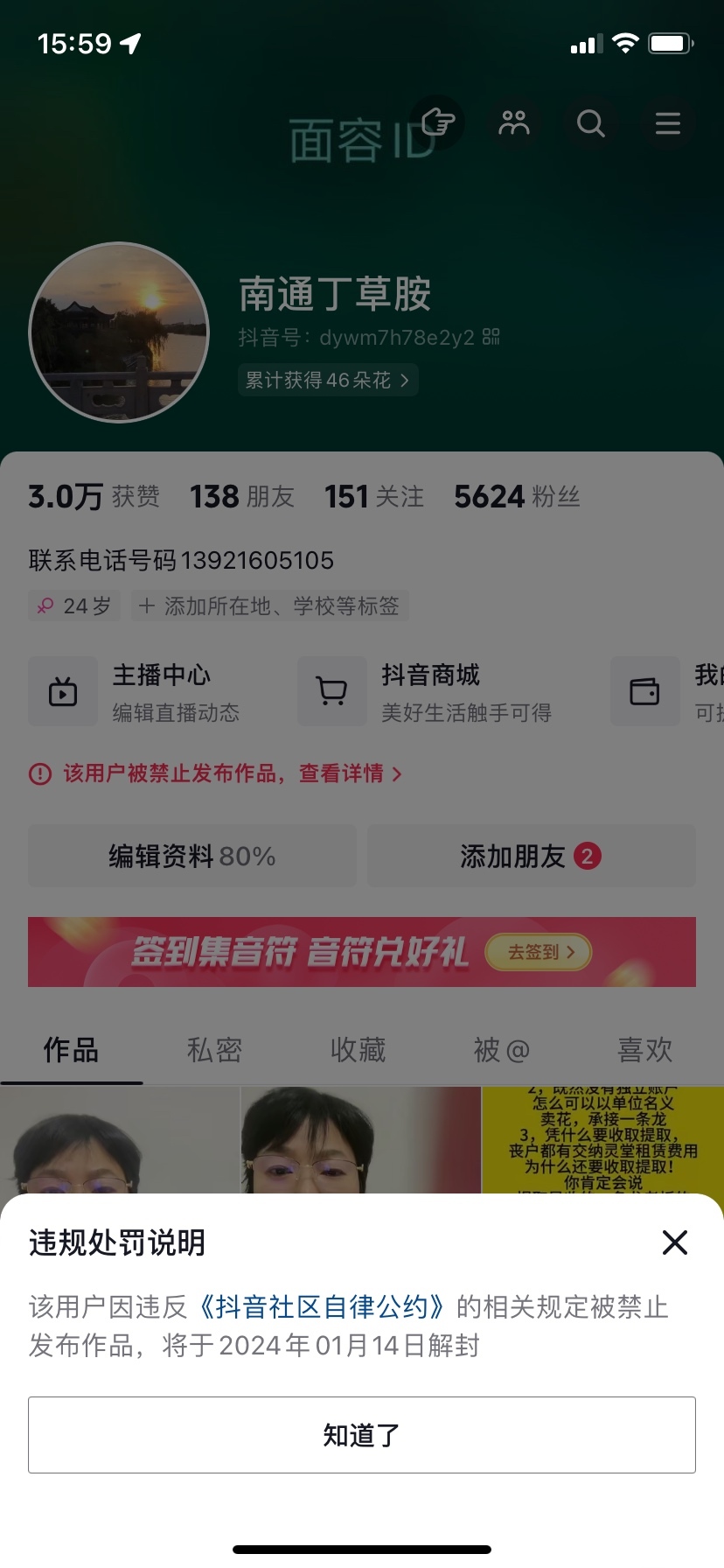Tap the 知道了 confirmation button
This screenshot has width=724, height=1568.
pyautogui.click(x=361, y=1435)
